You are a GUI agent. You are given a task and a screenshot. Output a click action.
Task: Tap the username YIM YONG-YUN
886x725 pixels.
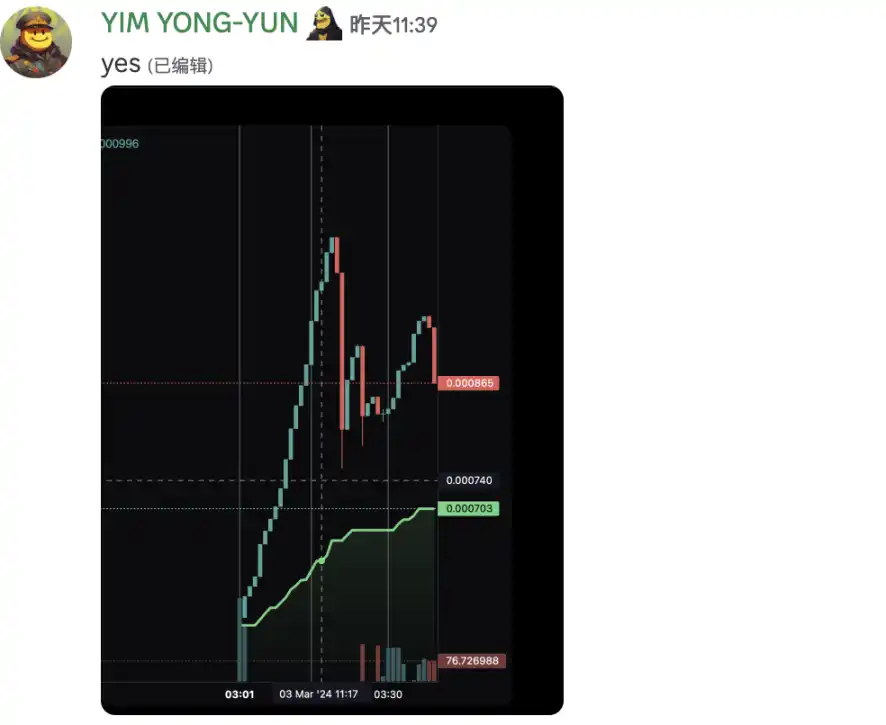(x=200, y=24)
